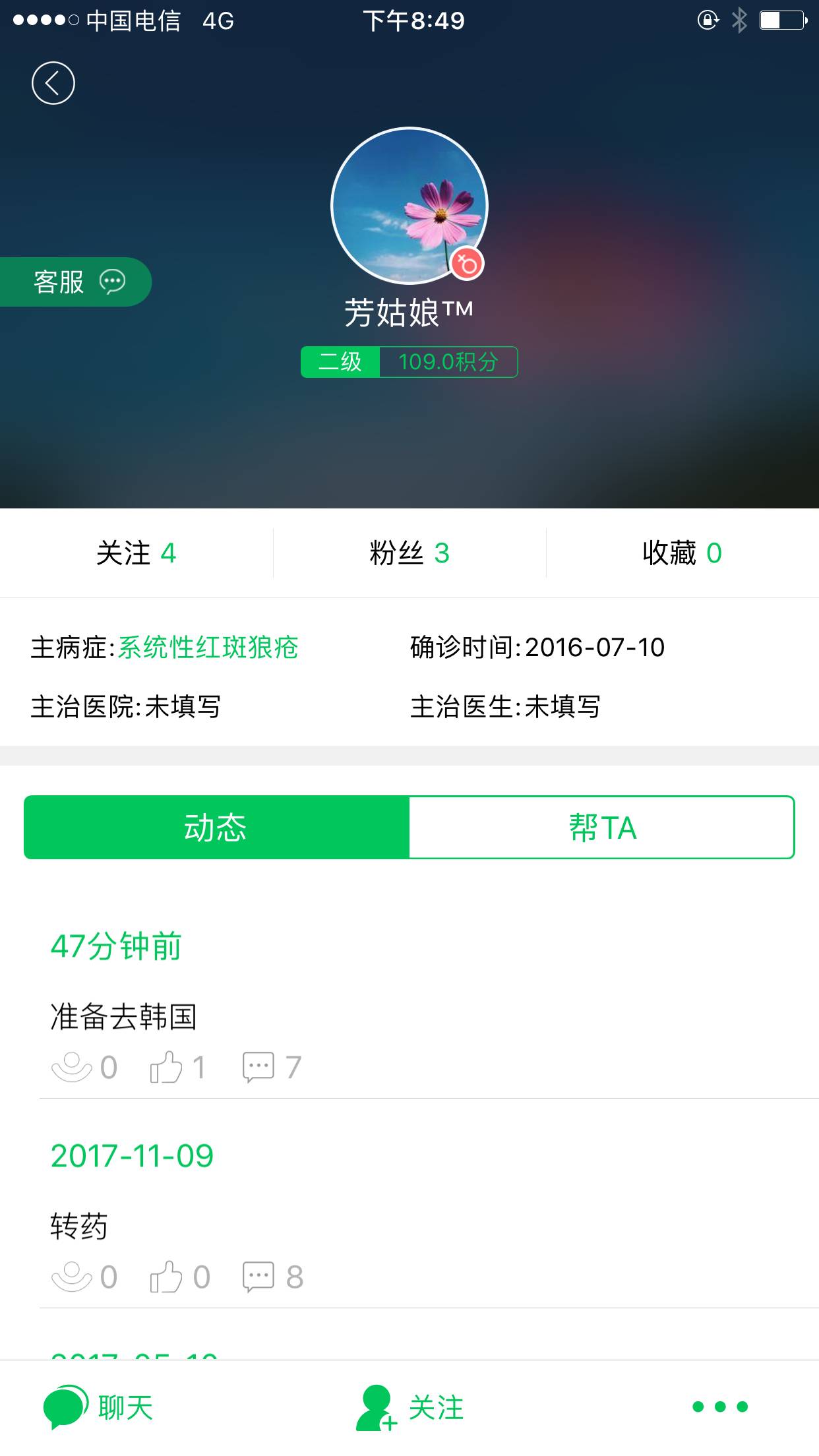Open the 收藏 favorites list
Viewport: 819px width, 1456px height.
682,553
